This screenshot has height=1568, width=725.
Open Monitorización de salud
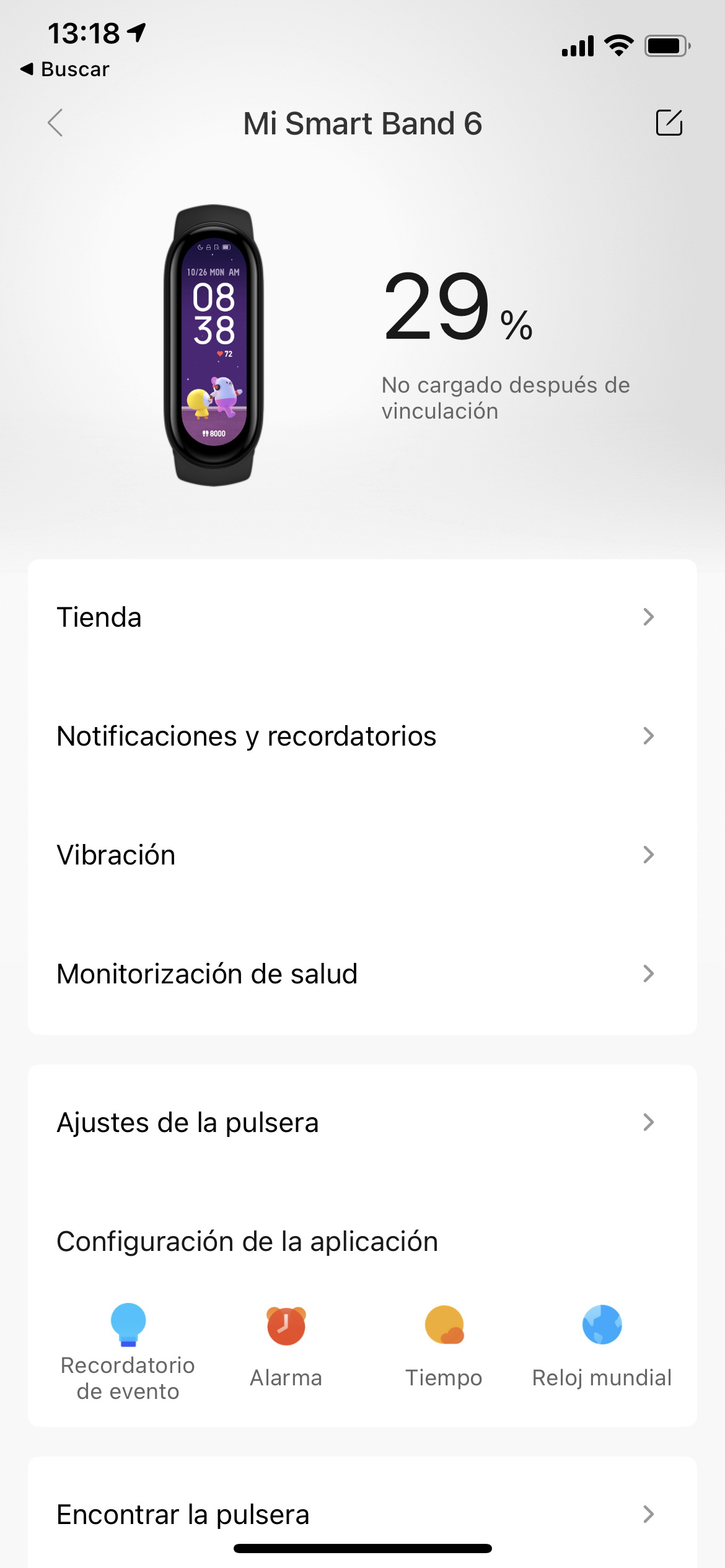[362, 974]
